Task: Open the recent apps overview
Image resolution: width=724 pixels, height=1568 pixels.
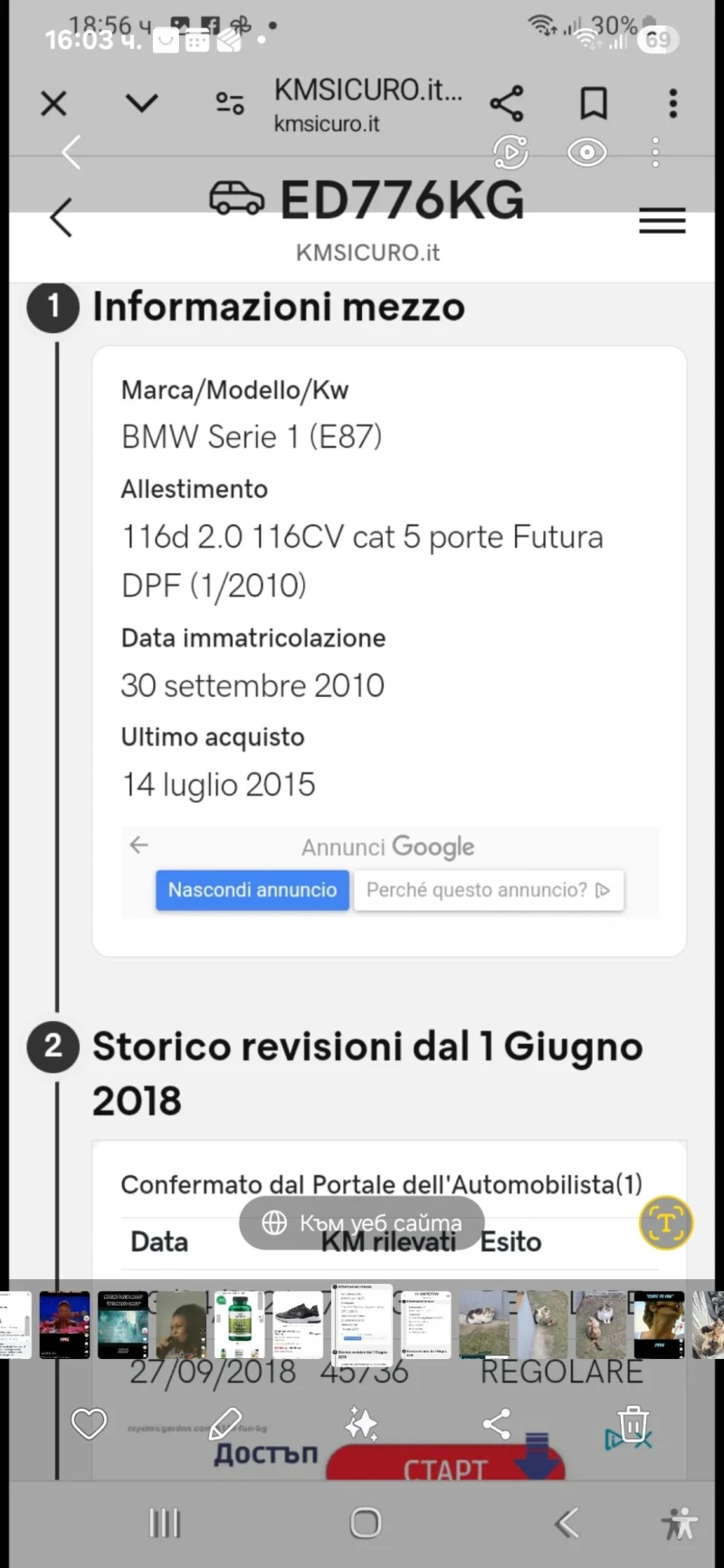Action: [x=165, y=1524]
